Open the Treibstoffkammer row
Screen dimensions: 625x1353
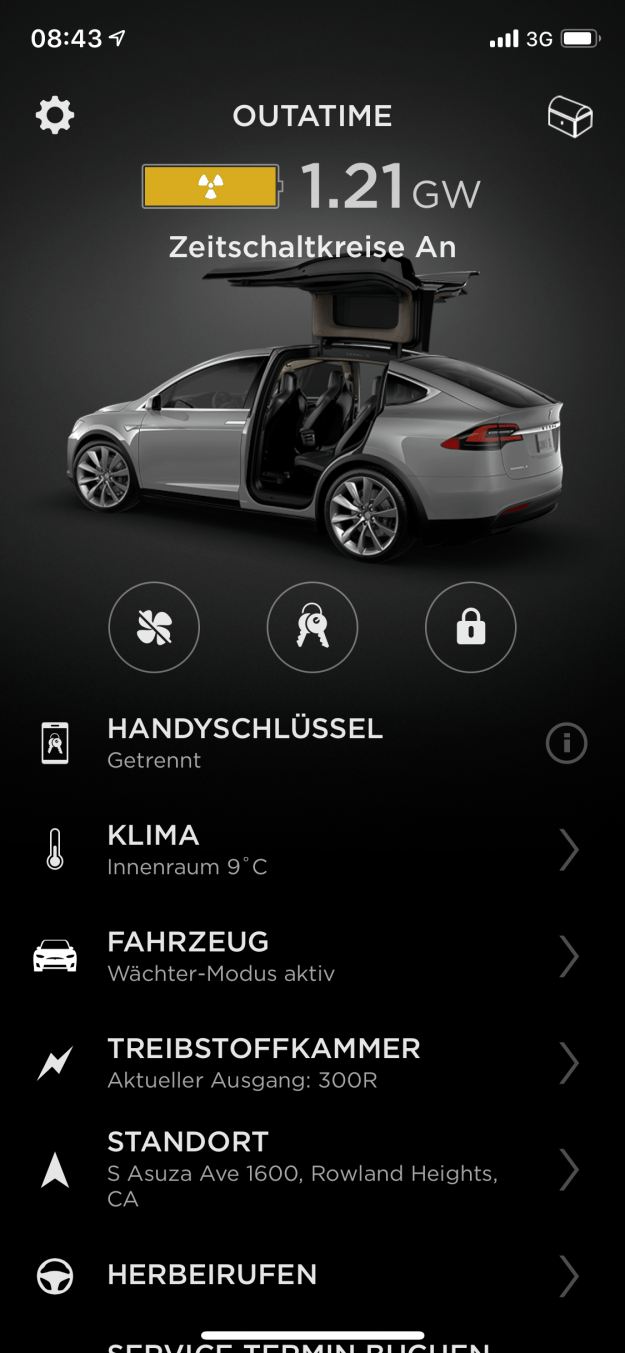(312, 1062)
